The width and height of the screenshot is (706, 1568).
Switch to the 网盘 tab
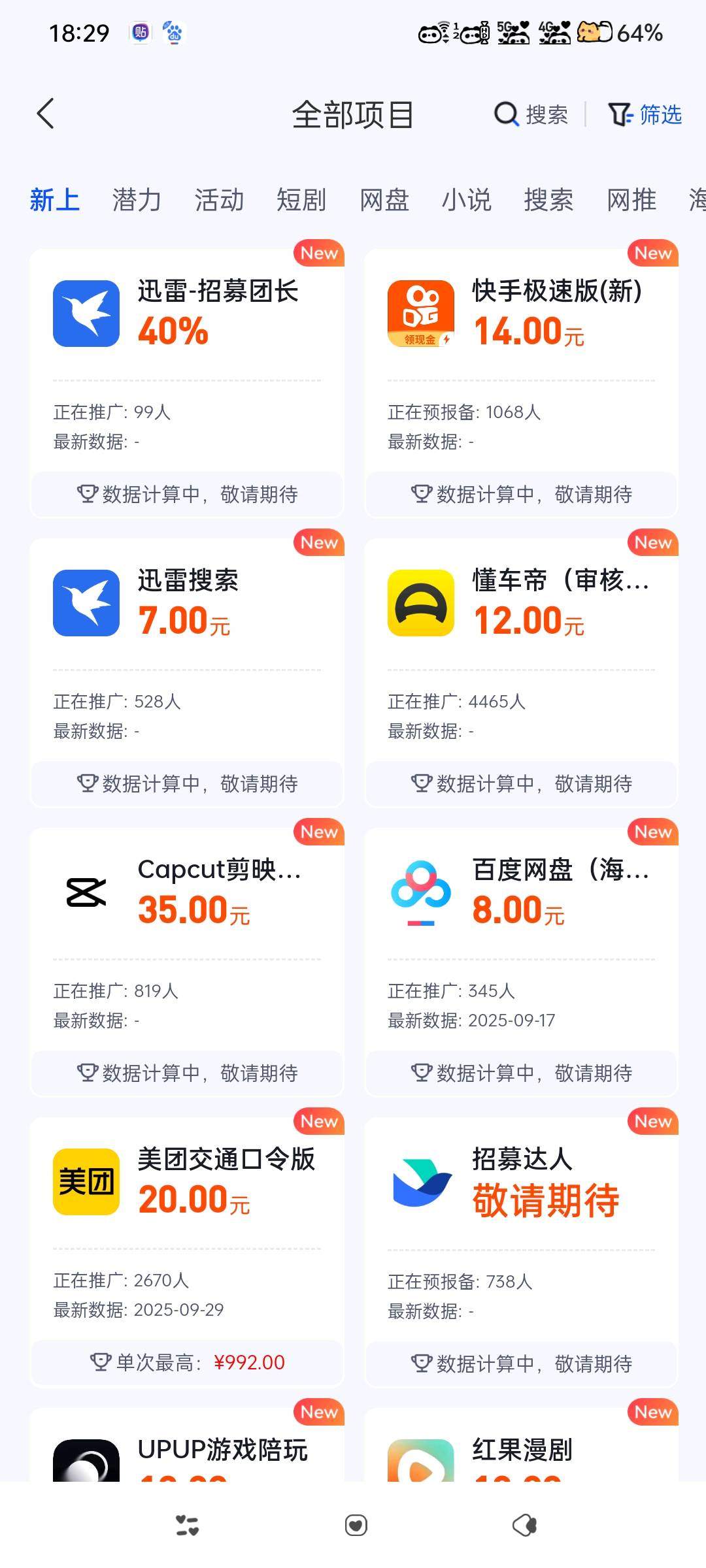click(x=384, y=200)
